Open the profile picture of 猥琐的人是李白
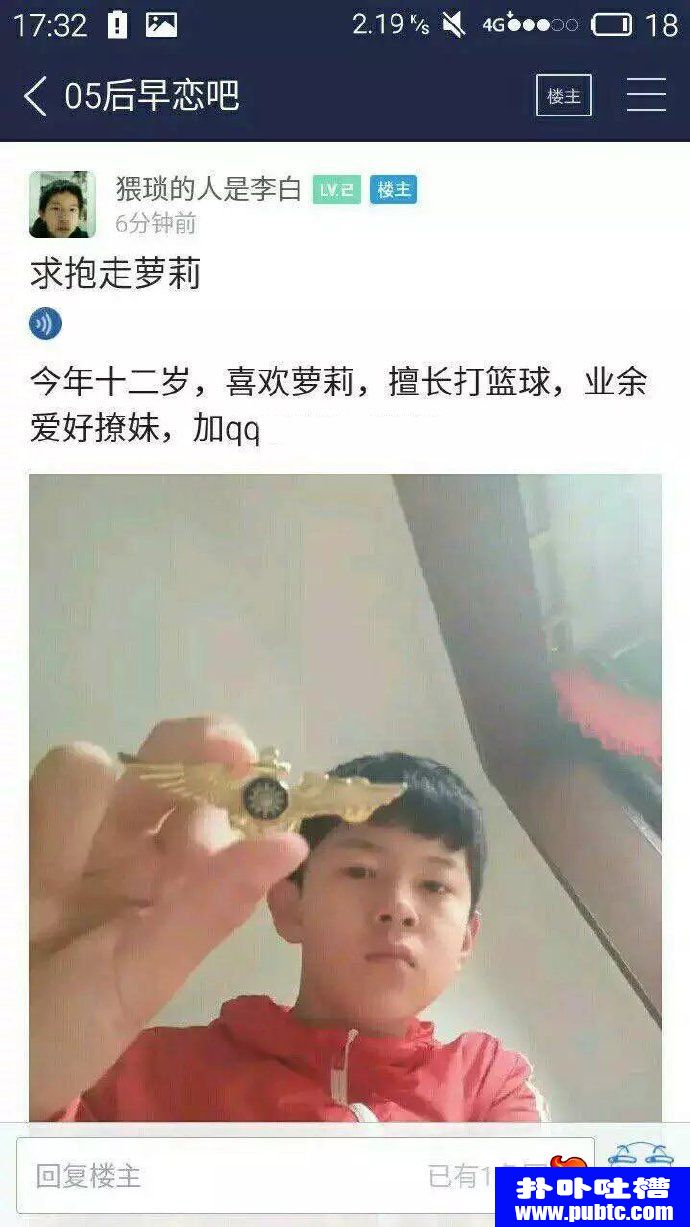Image resolution: width=690 pixels, height=1227 pixels. coord(62,205)
